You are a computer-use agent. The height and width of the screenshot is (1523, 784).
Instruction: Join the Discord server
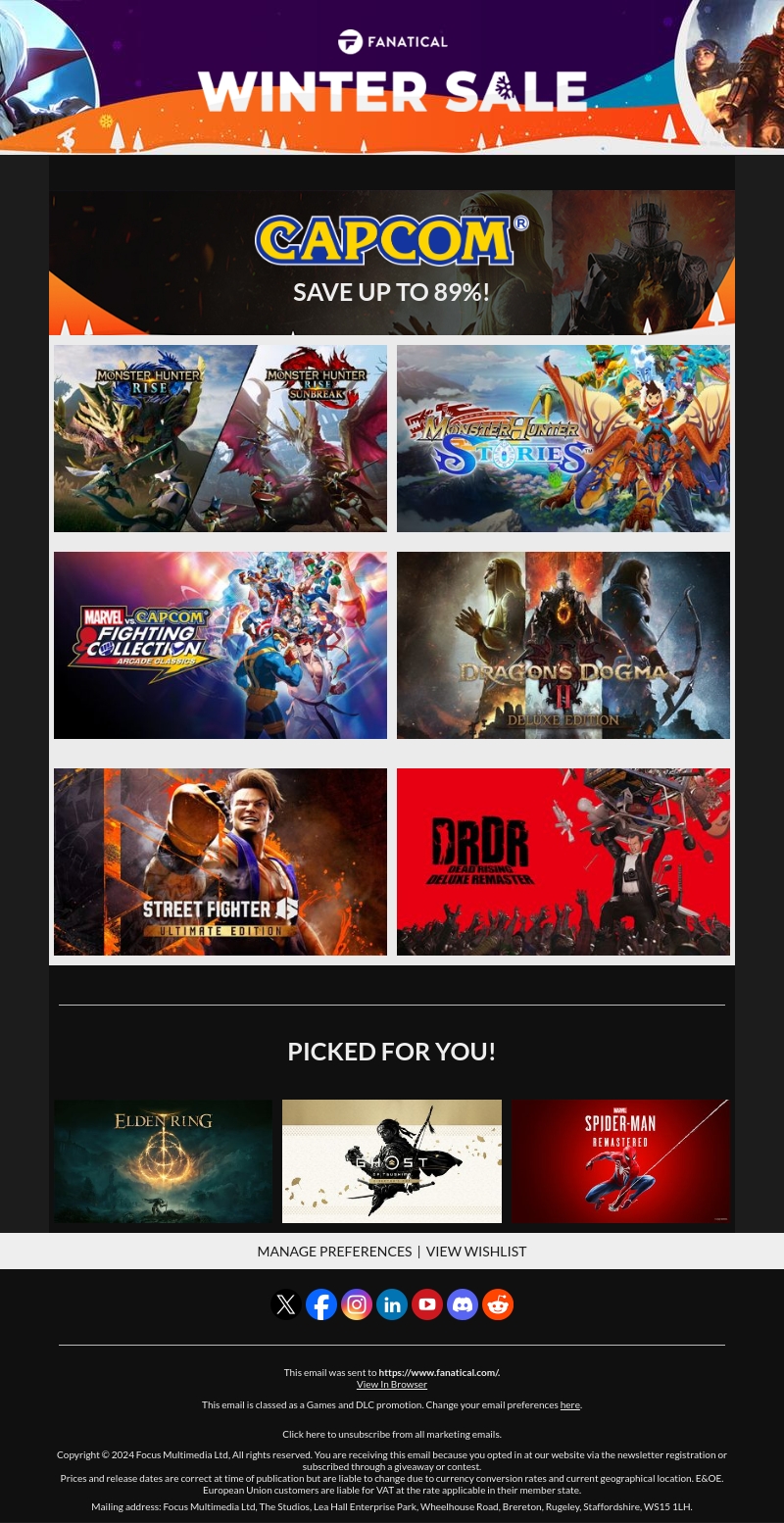463,1304
